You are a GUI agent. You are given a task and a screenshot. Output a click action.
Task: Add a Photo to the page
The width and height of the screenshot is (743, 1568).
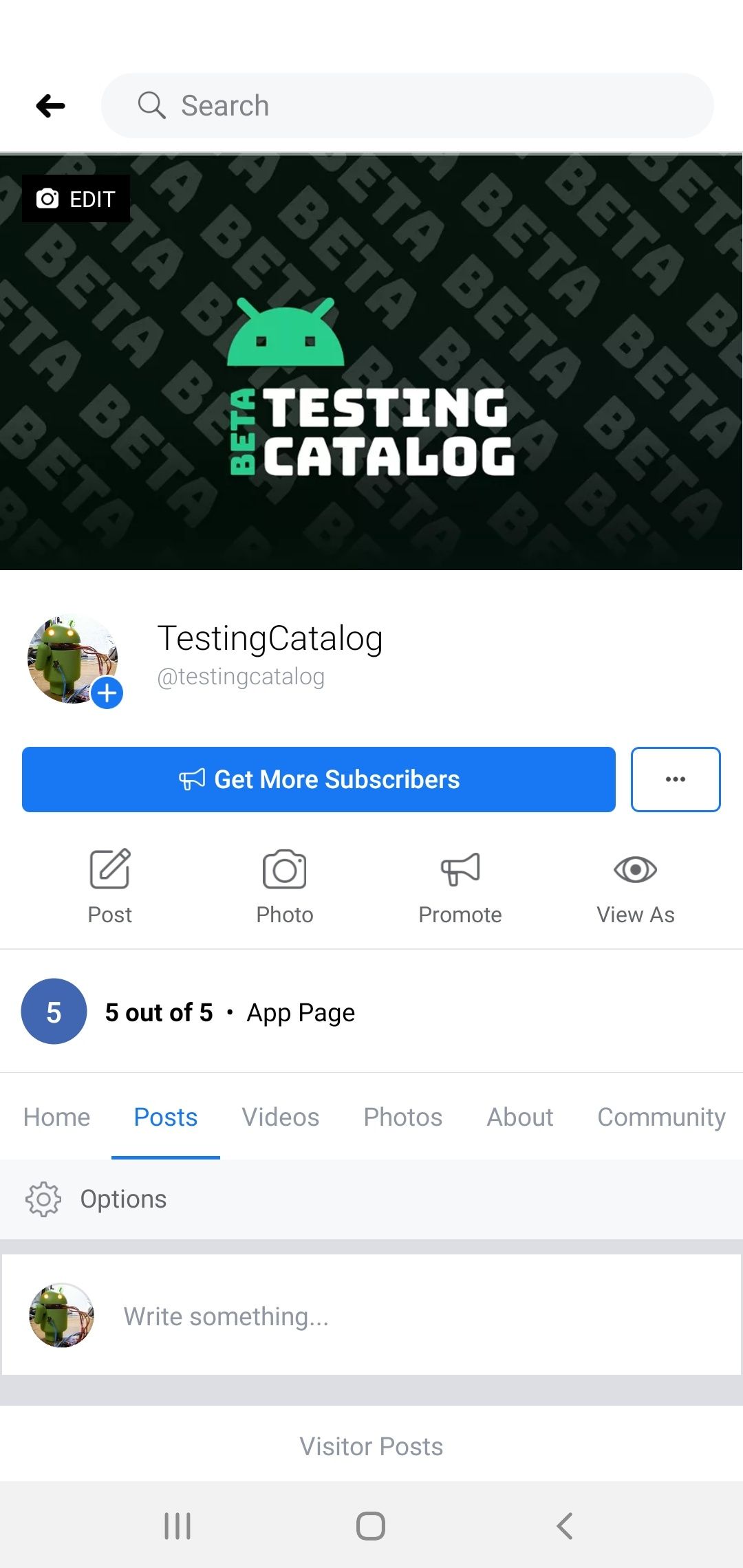[284, 886]
